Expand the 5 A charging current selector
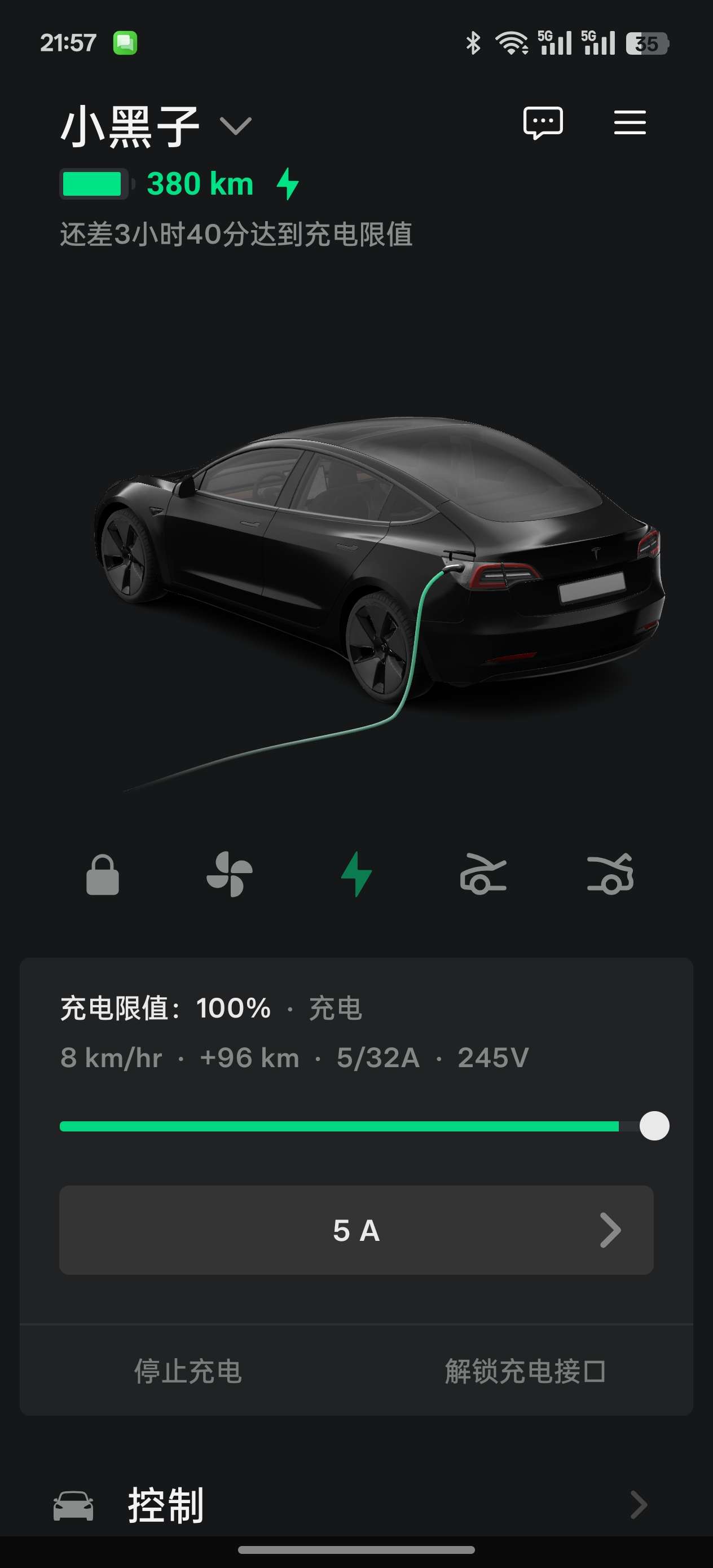This screenshot has height=1568, width=713. pos(356,1231)
